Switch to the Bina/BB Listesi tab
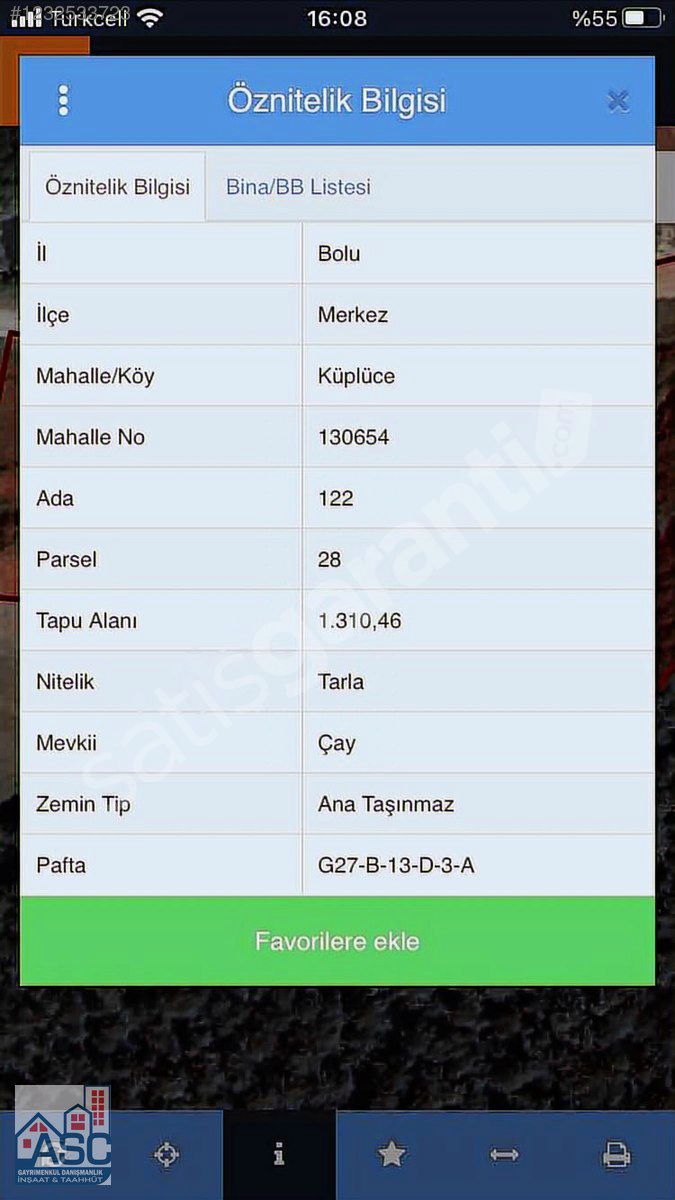The height and width of the screenshot is (1200, 675). [x=298, y=187]
